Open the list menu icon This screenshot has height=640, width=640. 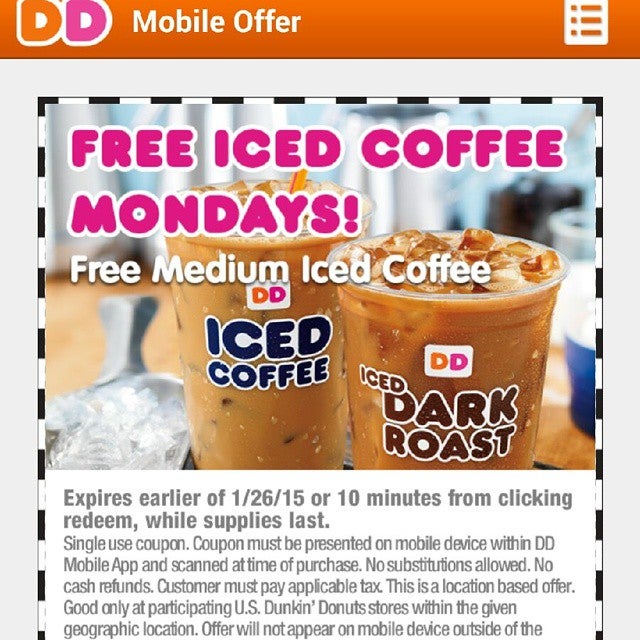point(586,20)
